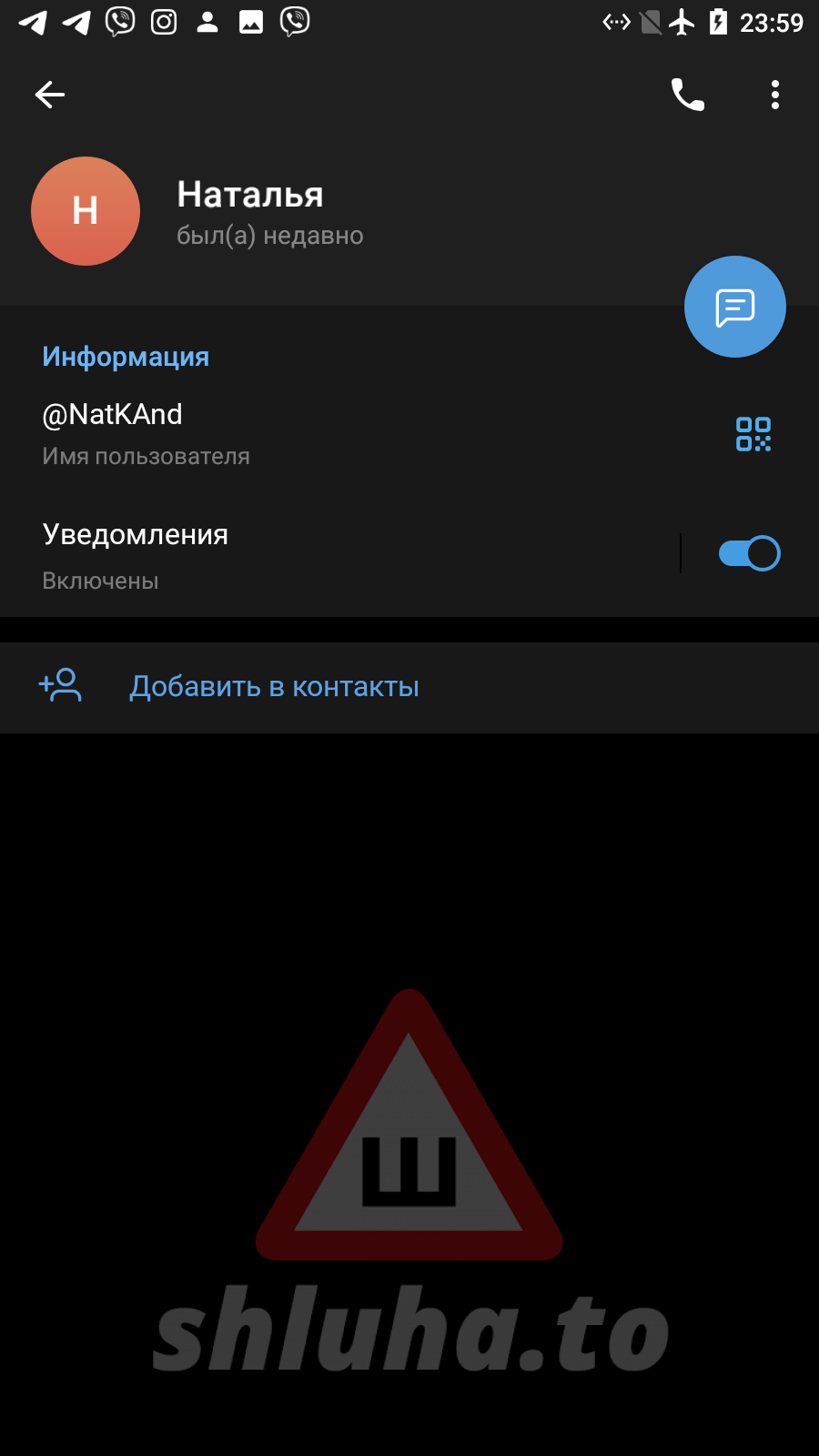Turn off the Уведомления switch
Viewport: 819px width, 1456px height.
[x=749, y=553]
